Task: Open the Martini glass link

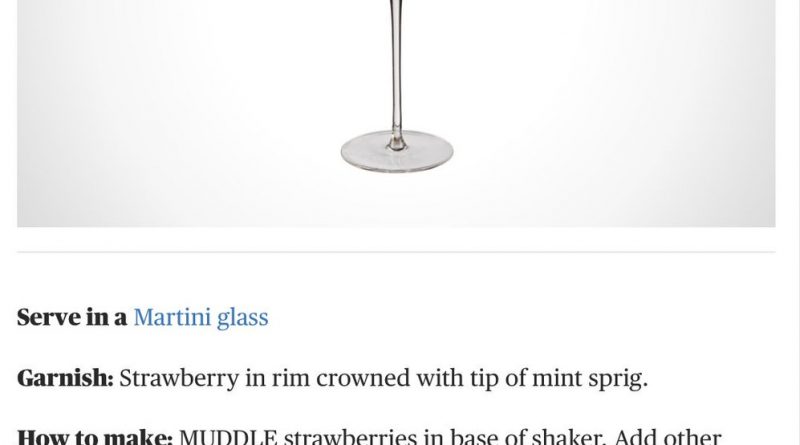Action: (x=200, y=318)
